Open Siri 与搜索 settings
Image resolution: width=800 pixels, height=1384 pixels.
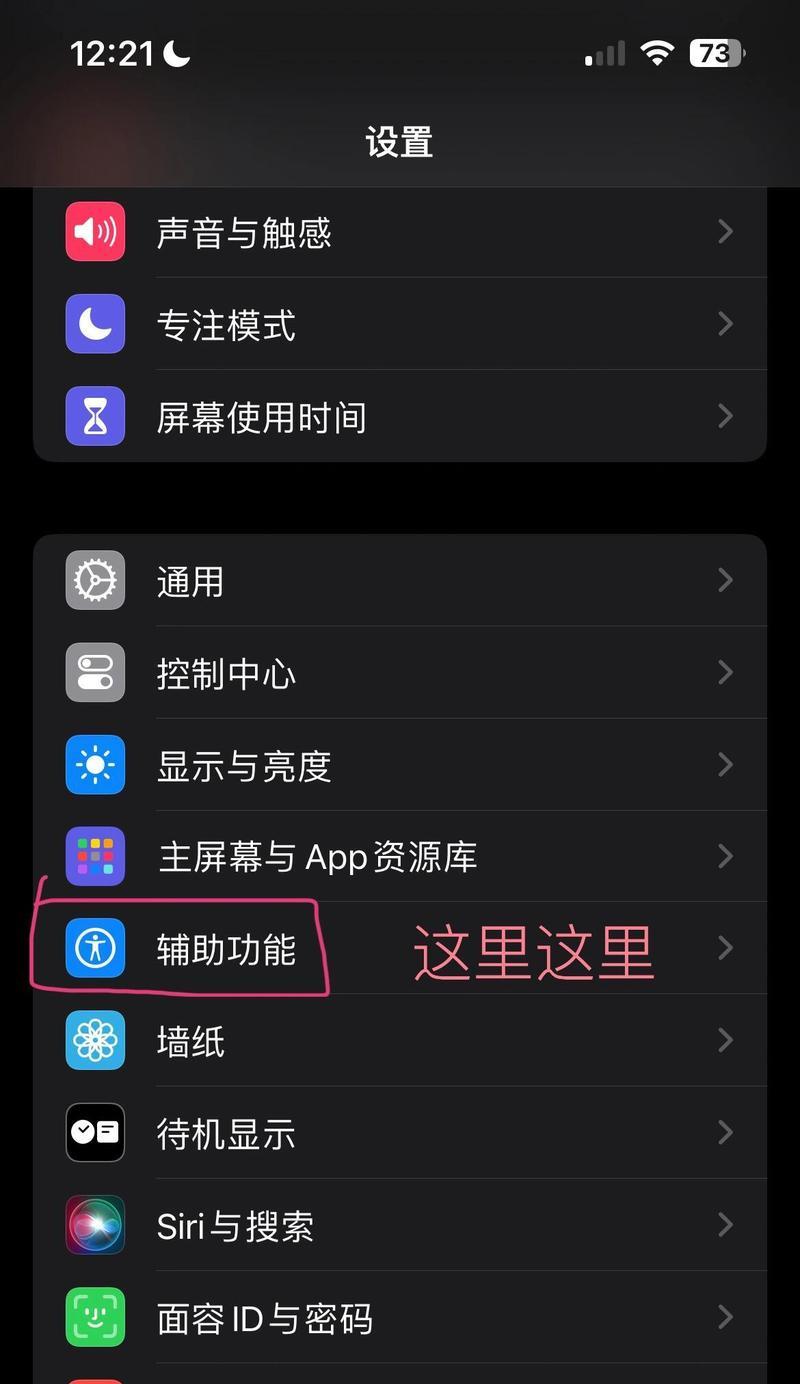[x=400, y=1225]
